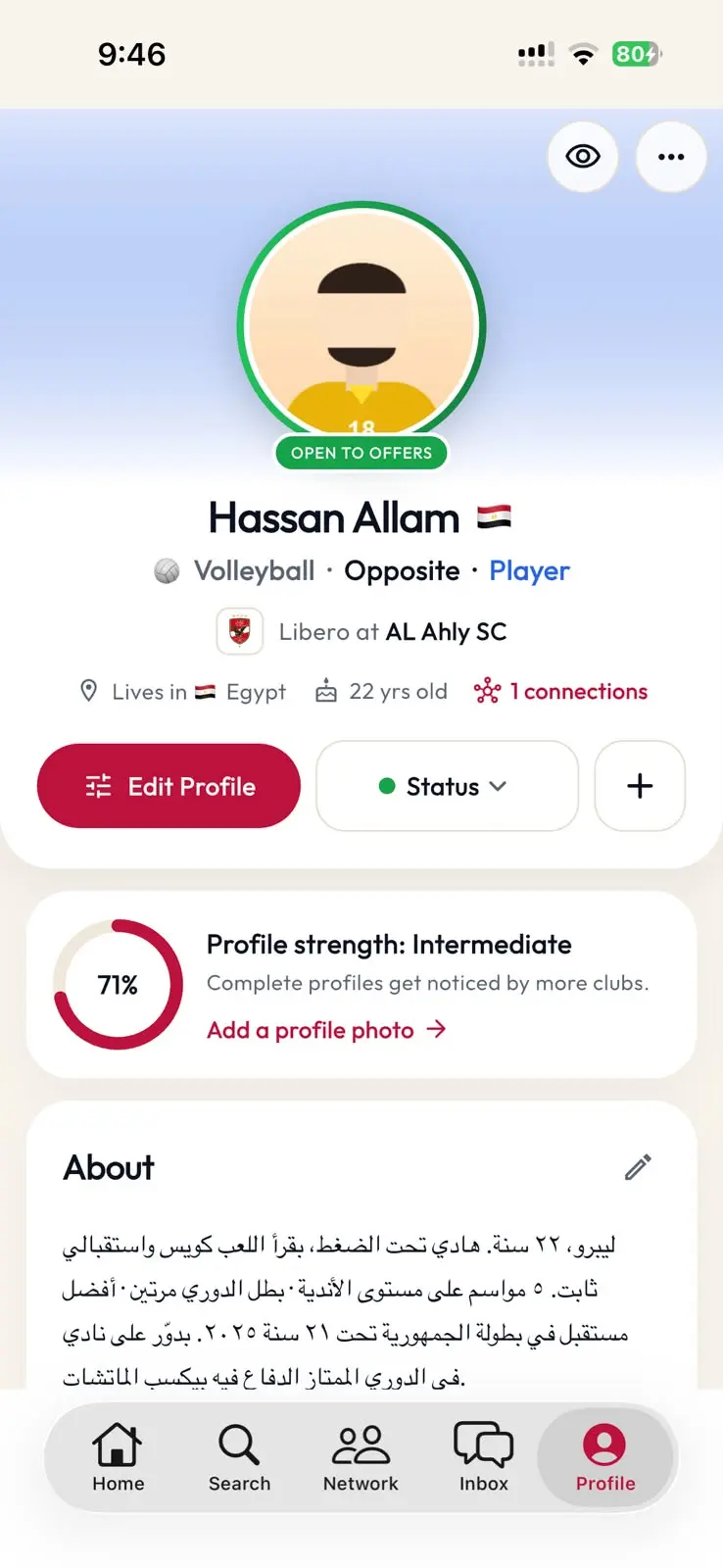Edit the About section with the pencil icon
This screenshot has width=723, height=1568.
638,1167
